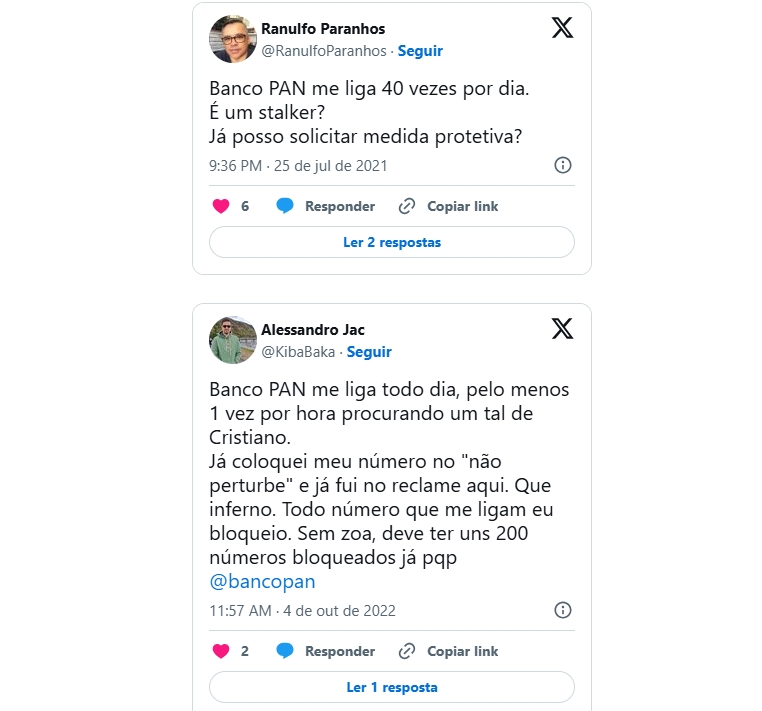Follow Alessandro Jac via Seguir link
762x711 pixels.
369,352
